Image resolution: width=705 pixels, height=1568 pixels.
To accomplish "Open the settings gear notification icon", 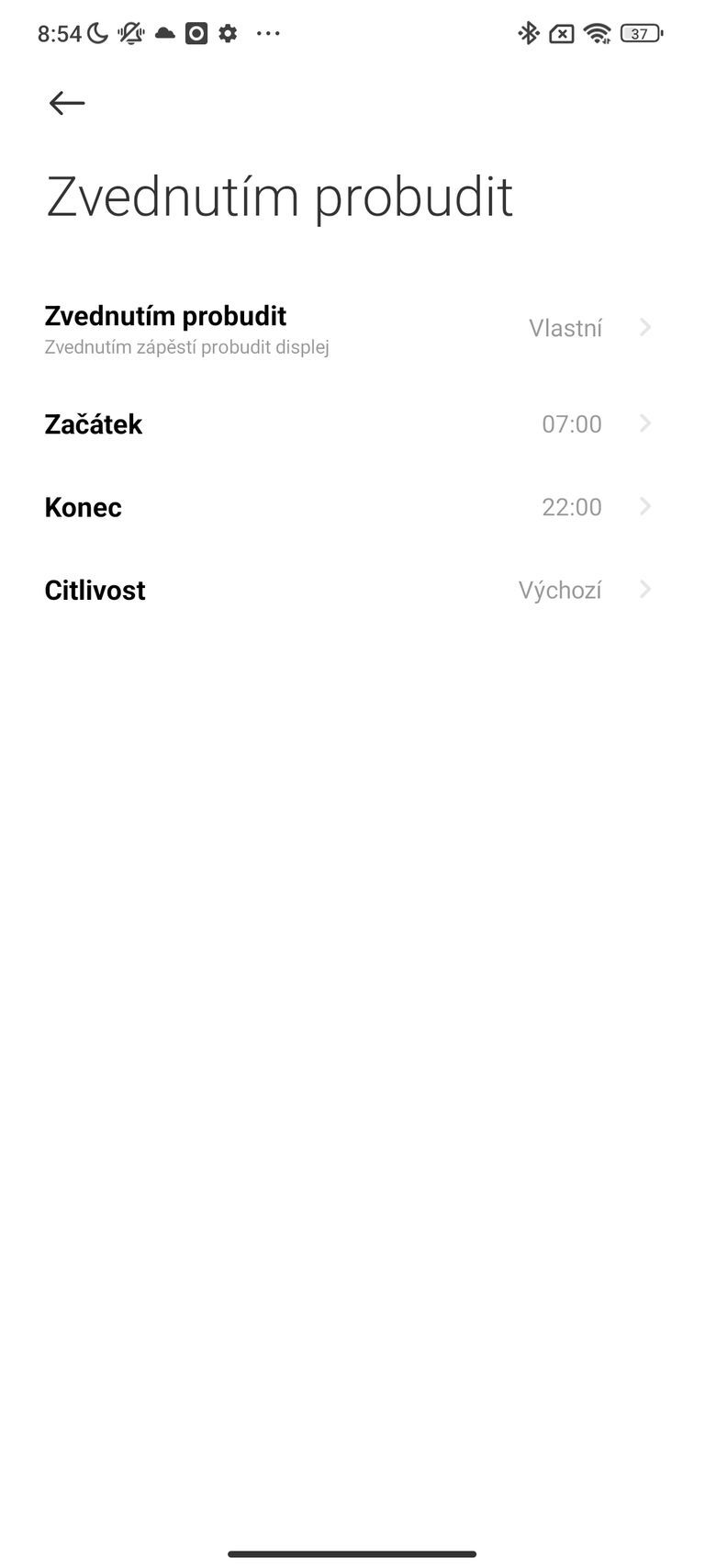I will click(x=227, y=33).
